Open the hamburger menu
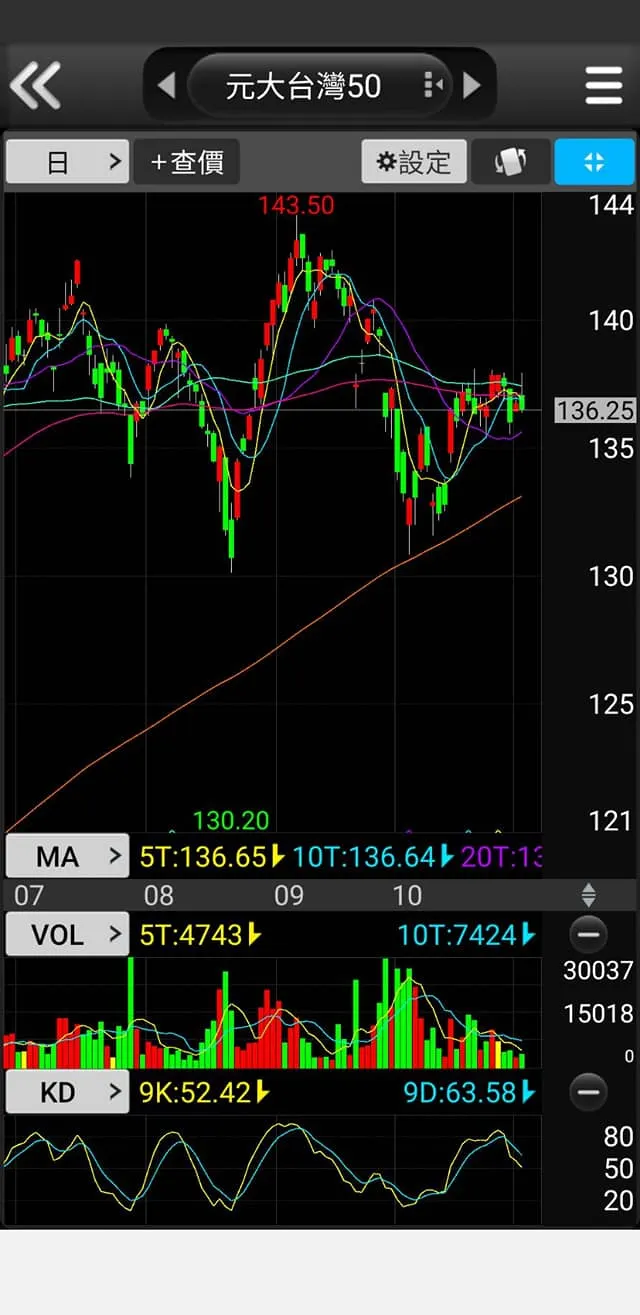 click(603, 86)
